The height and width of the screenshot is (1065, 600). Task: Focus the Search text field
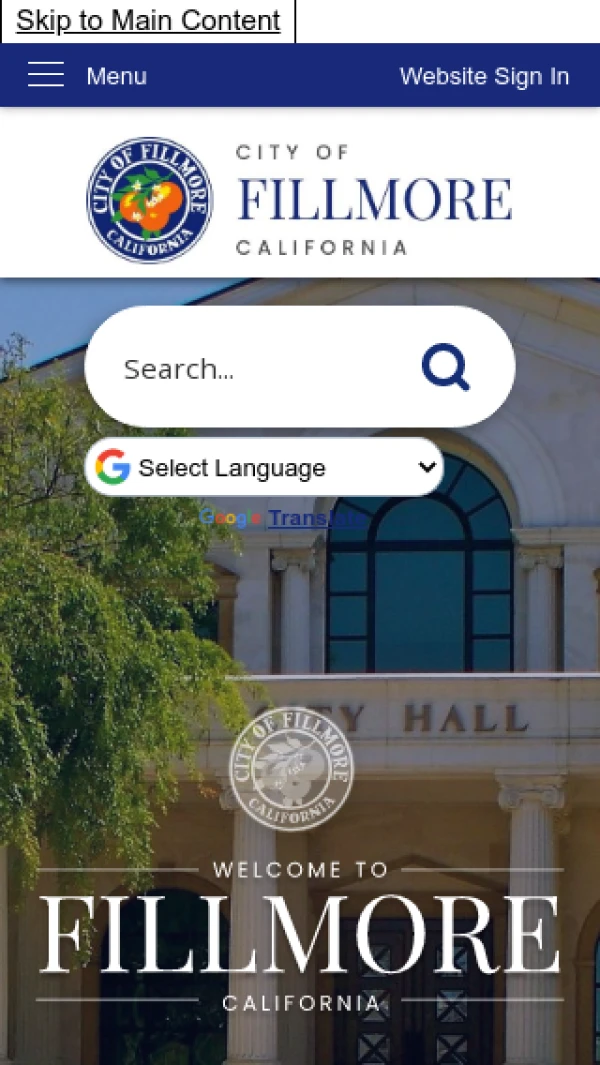coord(250,369)
